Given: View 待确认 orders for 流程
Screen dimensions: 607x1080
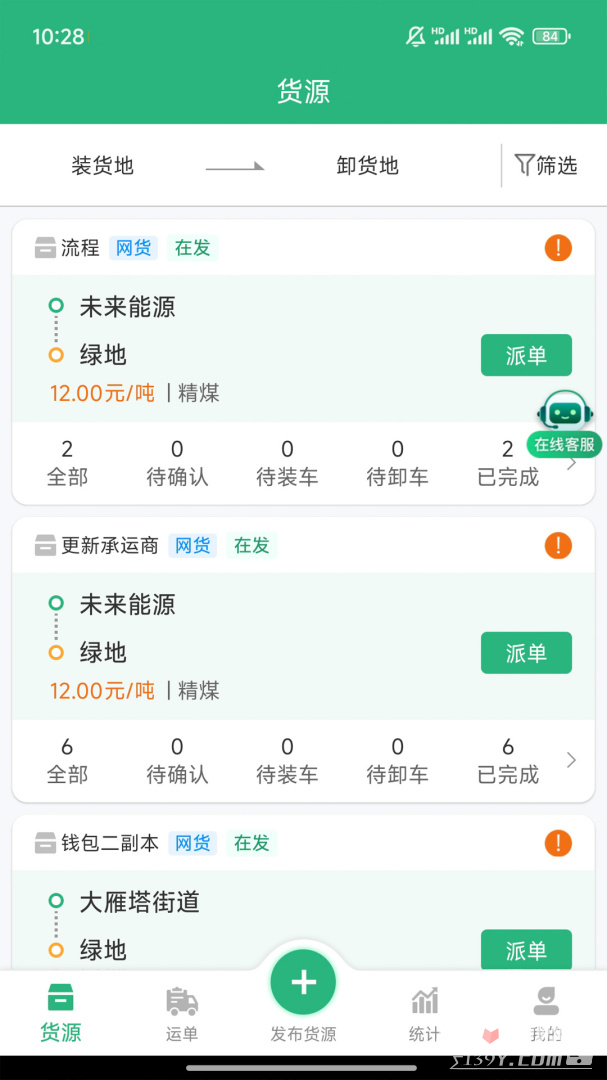Looking at the screenshot, I should 177,464.
